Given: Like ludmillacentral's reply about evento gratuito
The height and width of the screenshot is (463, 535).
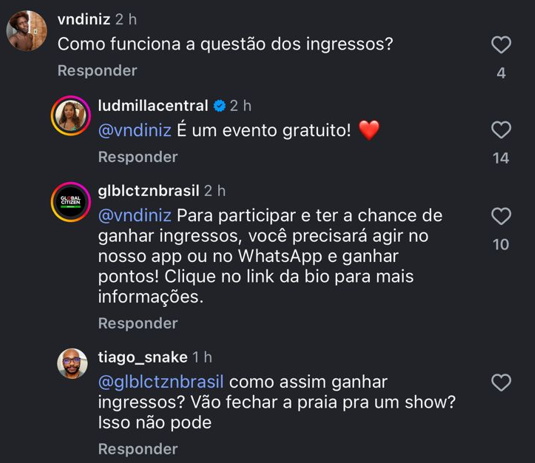Looking at the screenshot, I should point(501,130).
